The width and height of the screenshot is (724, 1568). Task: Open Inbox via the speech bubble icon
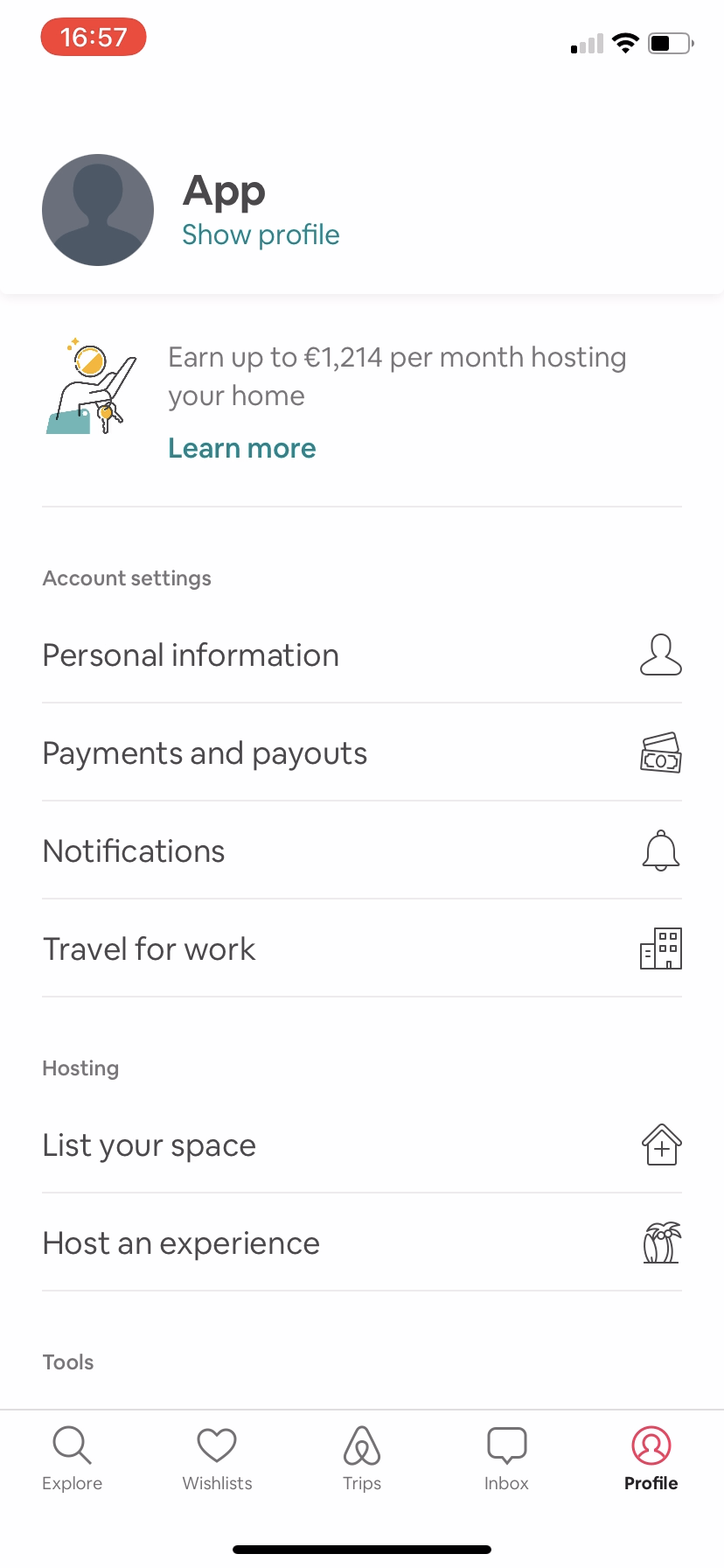506,1445
